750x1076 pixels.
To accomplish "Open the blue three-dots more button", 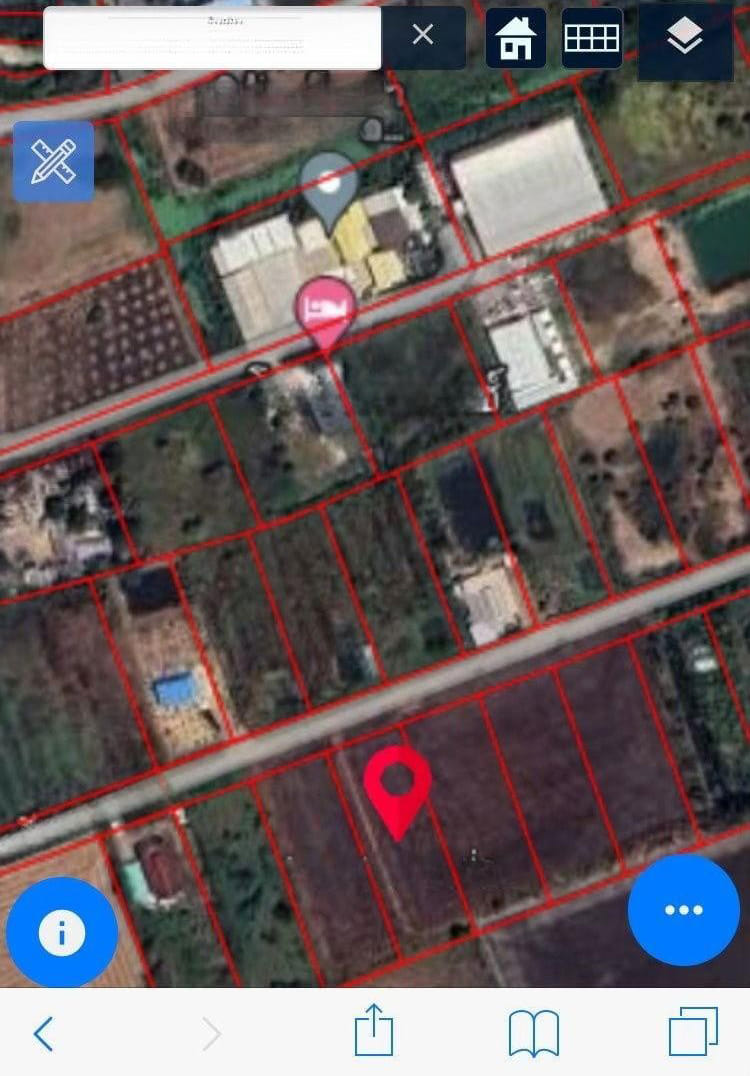I will click(x=684, y=909).
